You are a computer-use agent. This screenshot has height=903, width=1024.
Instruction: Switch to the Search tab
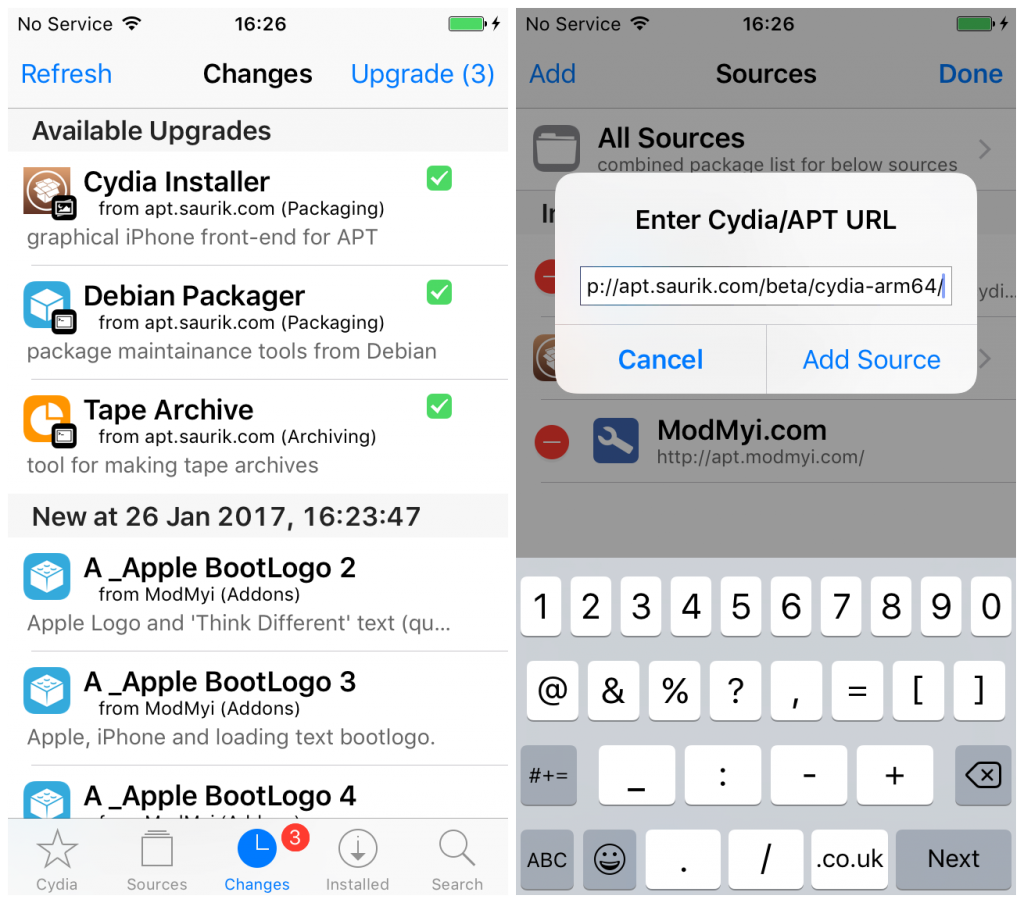(457, 859)
